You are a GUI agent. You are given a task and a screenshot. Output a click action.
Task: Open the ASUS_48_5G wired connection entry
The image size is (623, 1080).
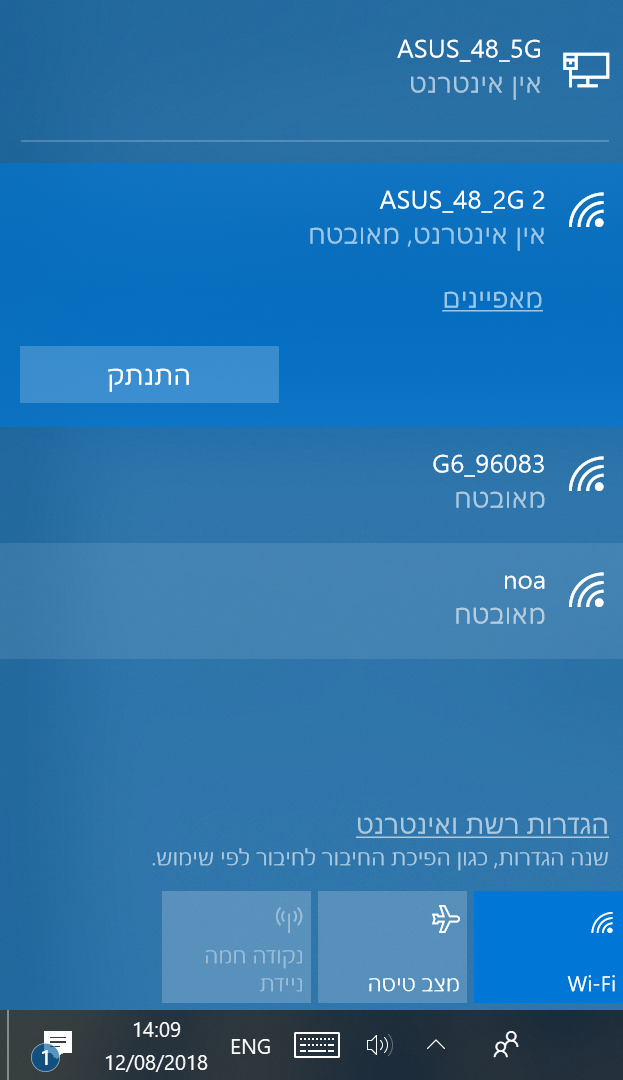pyautogui.click(x=311, y=68)
